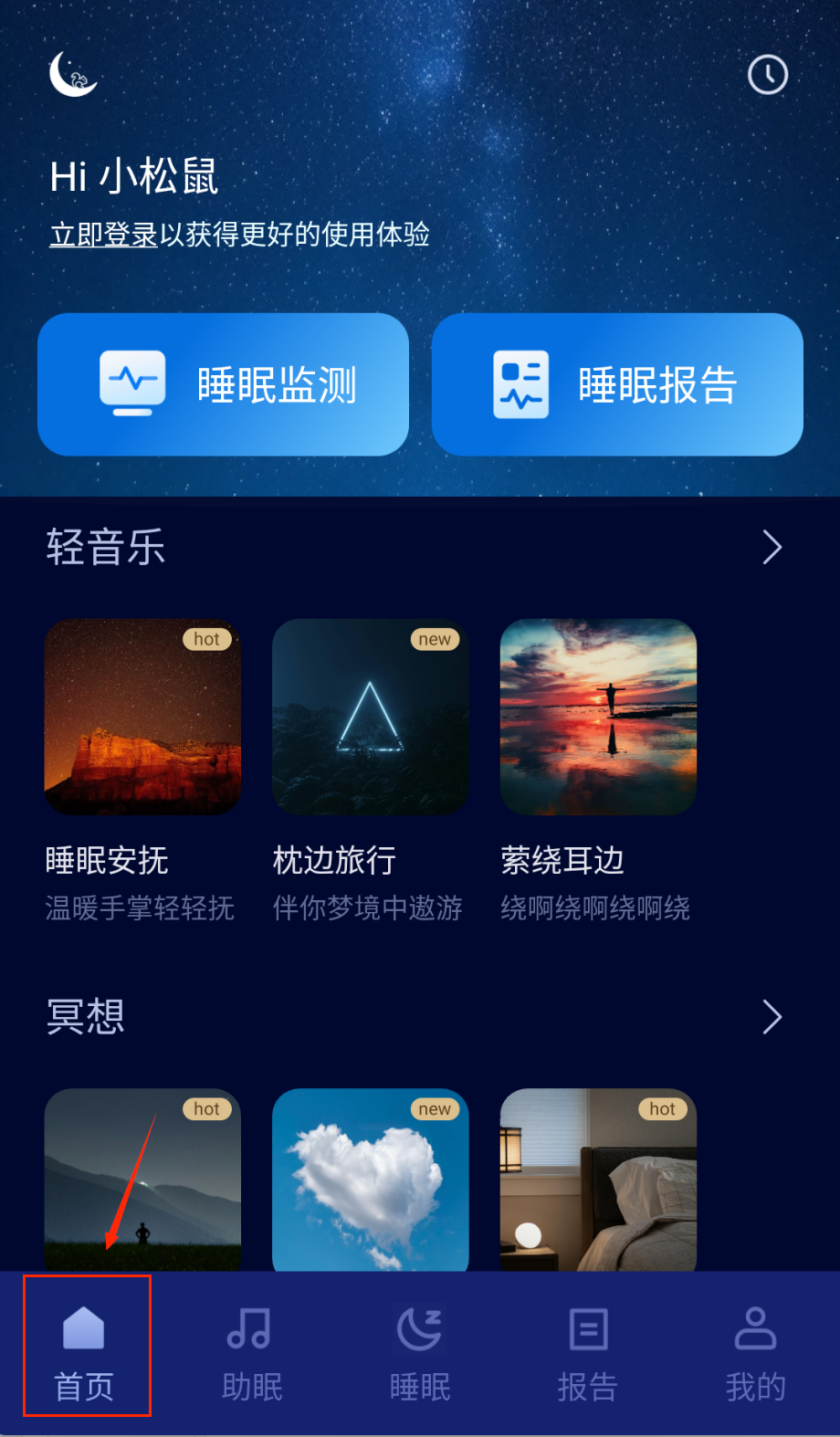The image size is (840, 1437).
Task: Open the mountain night meditation card
Action: coord(142,1178)
